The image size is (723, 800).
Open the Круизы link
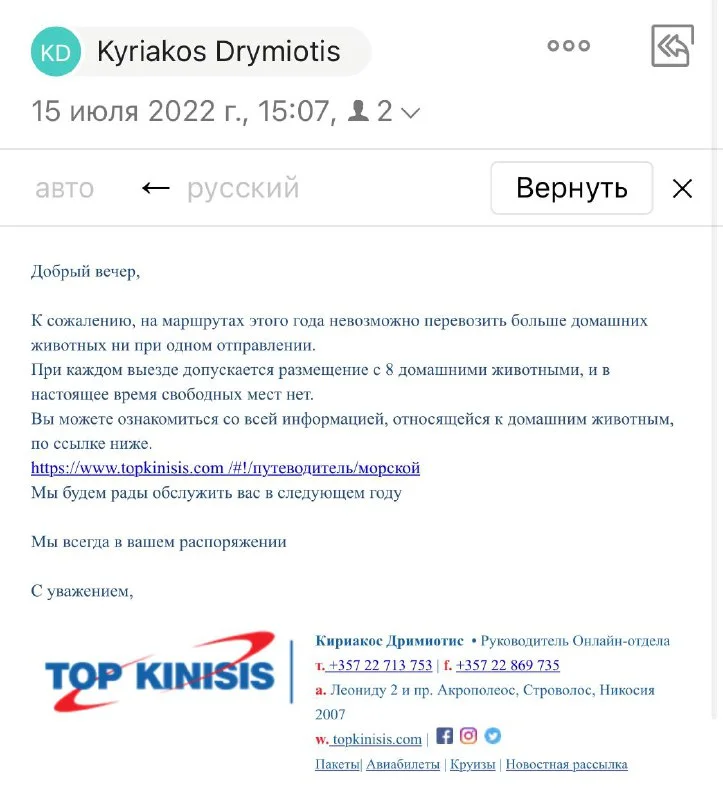[x=472, y=764]
